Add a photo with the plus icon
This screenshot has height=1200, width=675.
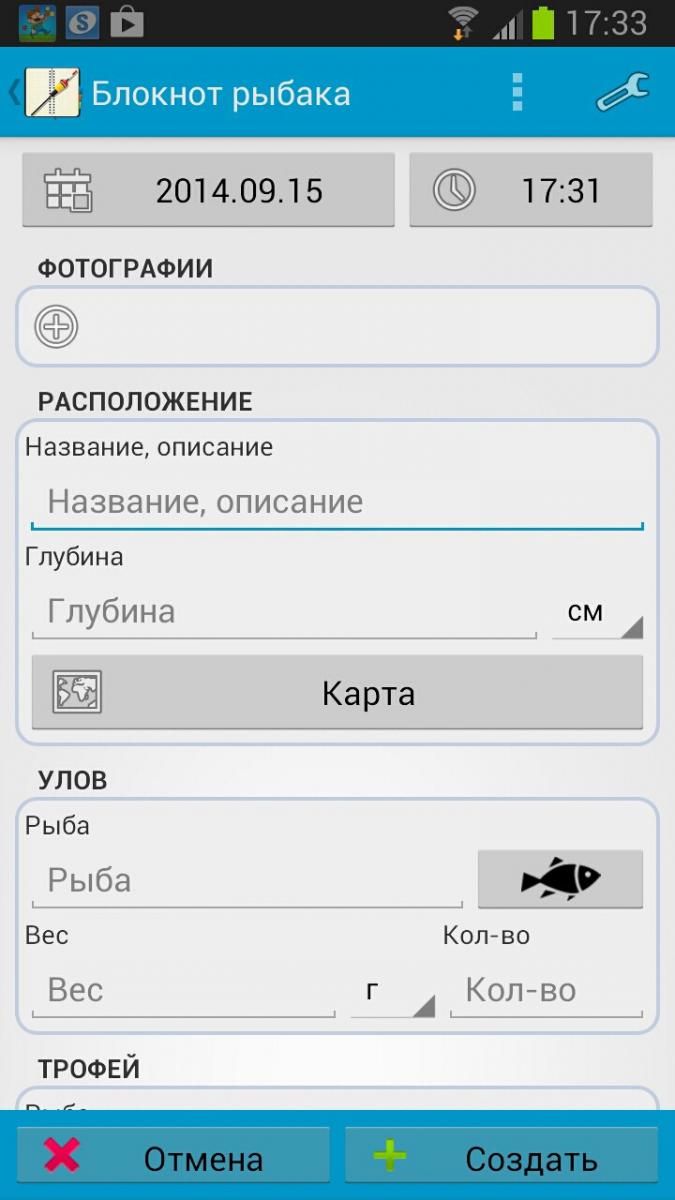click(56, 327)
